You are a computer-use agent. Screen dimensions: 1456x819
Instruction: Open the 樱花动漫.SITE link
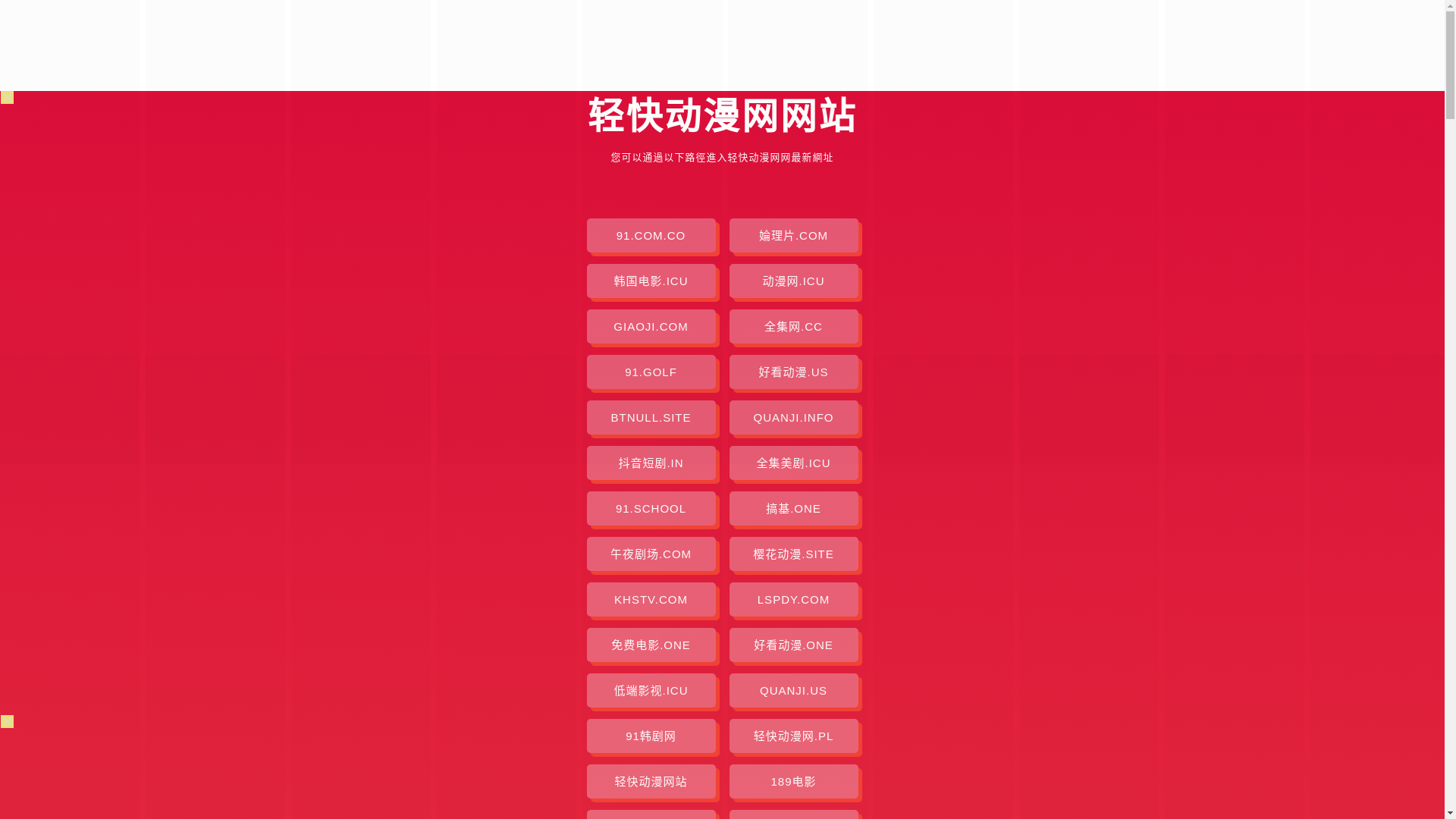point(793,554)
